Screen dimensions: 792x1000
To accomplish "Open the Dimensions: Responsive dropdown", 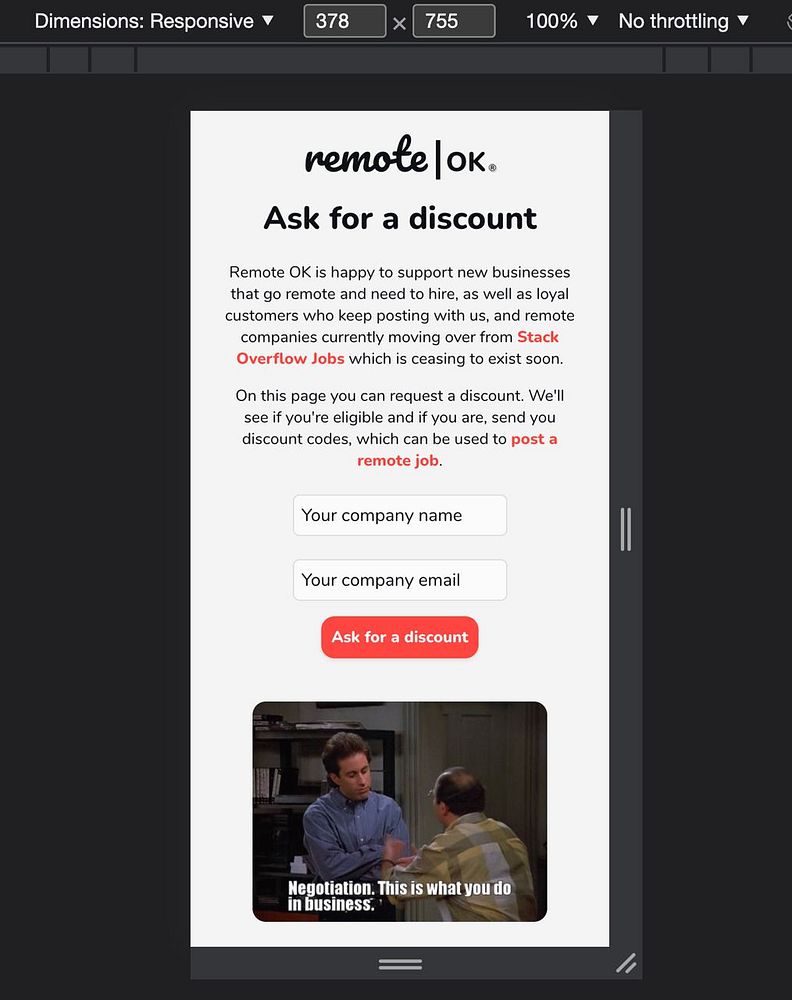I will point(154,21).
